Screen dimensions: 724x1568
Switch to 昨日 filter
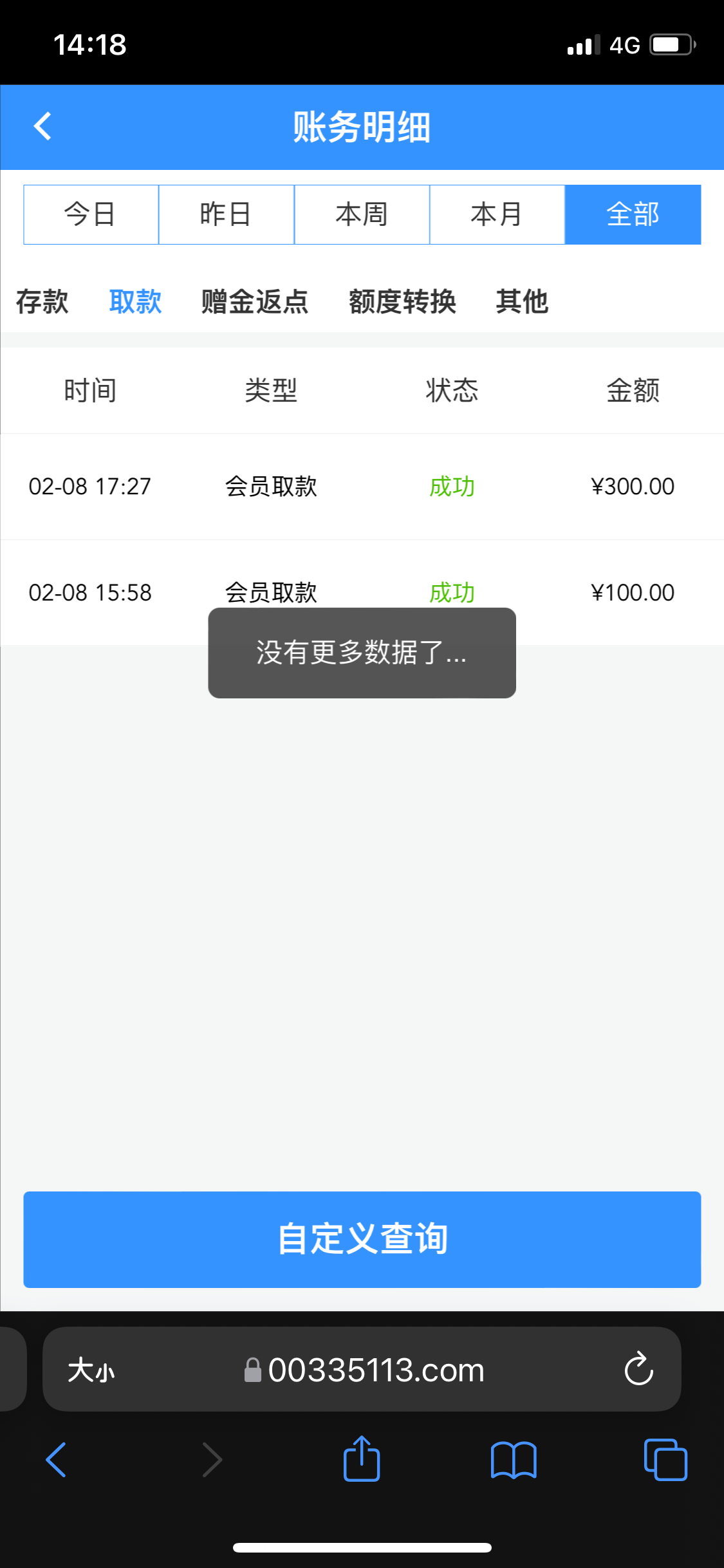click(x=226, y=214)
